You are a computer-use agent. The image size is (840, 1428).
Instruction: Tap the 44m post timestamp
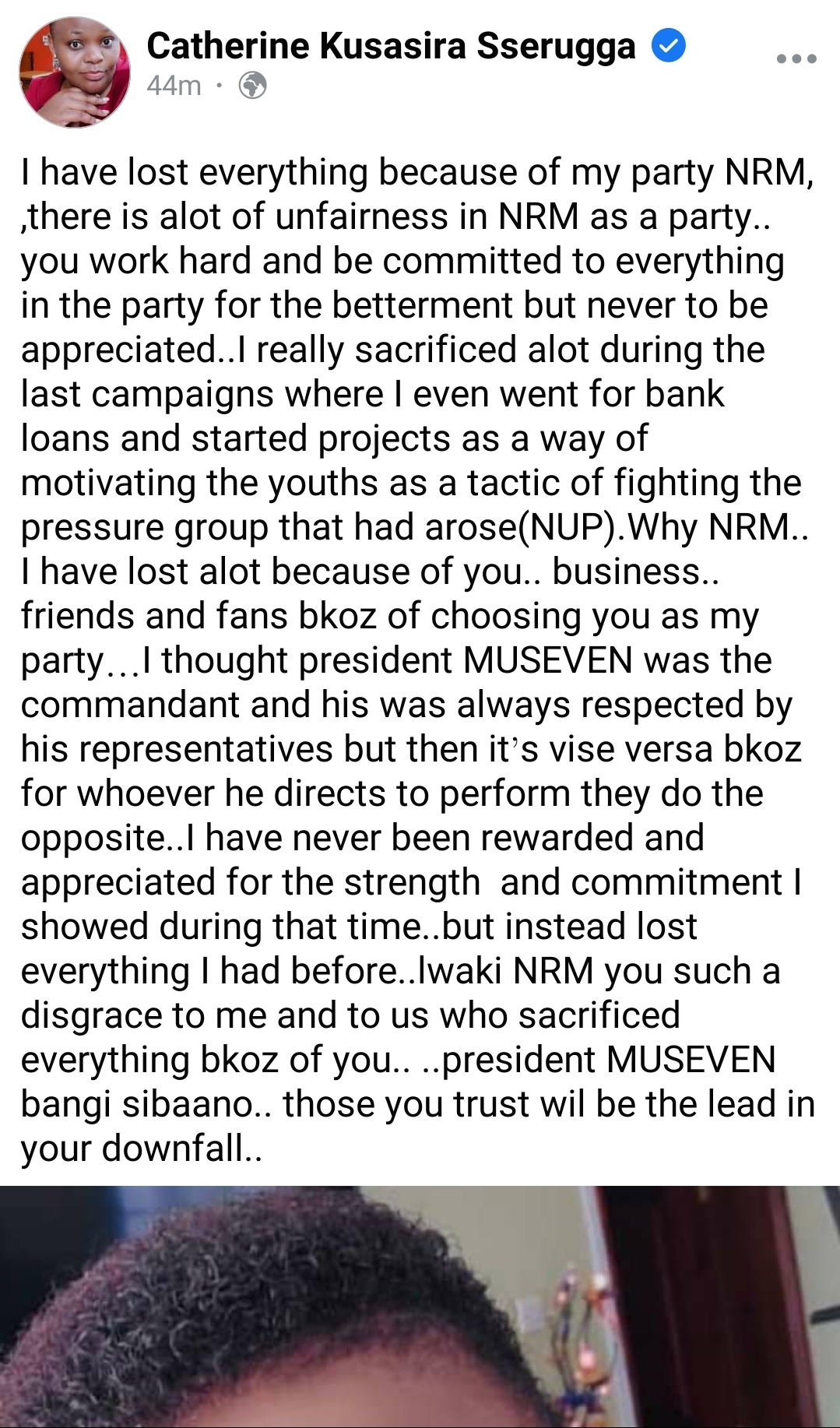tap(174, 85)
